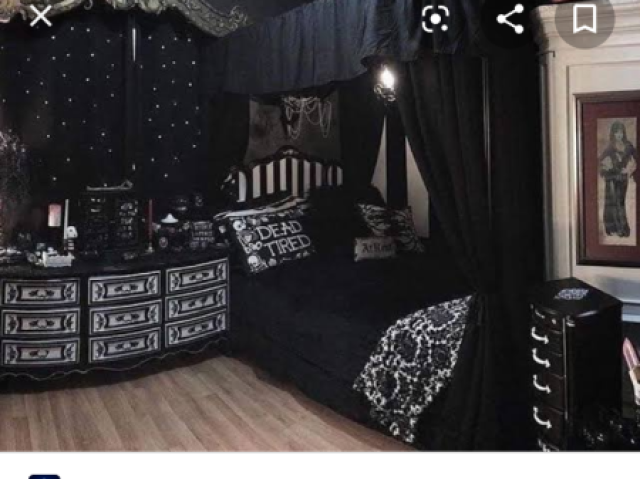Viewport: 640px width, 479px height.
Task: Share this bedroom image
Action: (x=510, y=18)
